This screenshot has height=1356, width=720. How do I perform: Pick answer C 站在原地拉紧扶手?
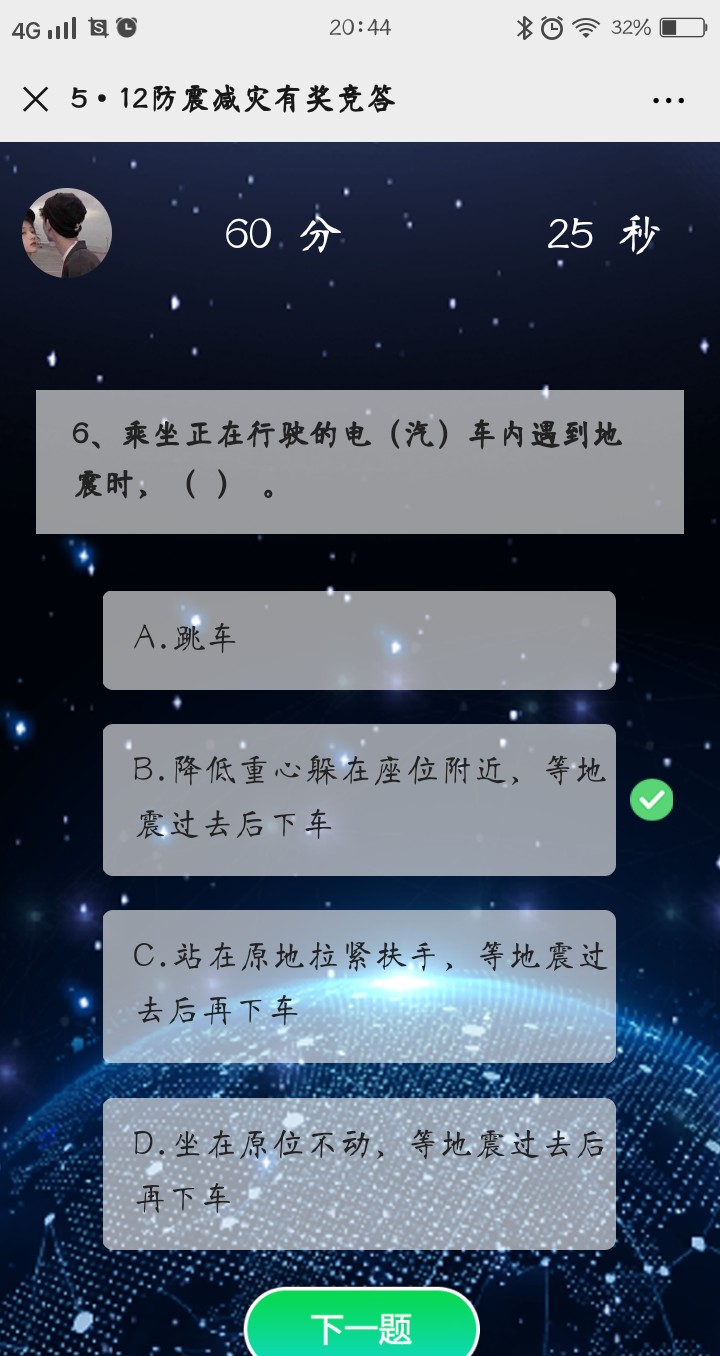click(359, 985)
